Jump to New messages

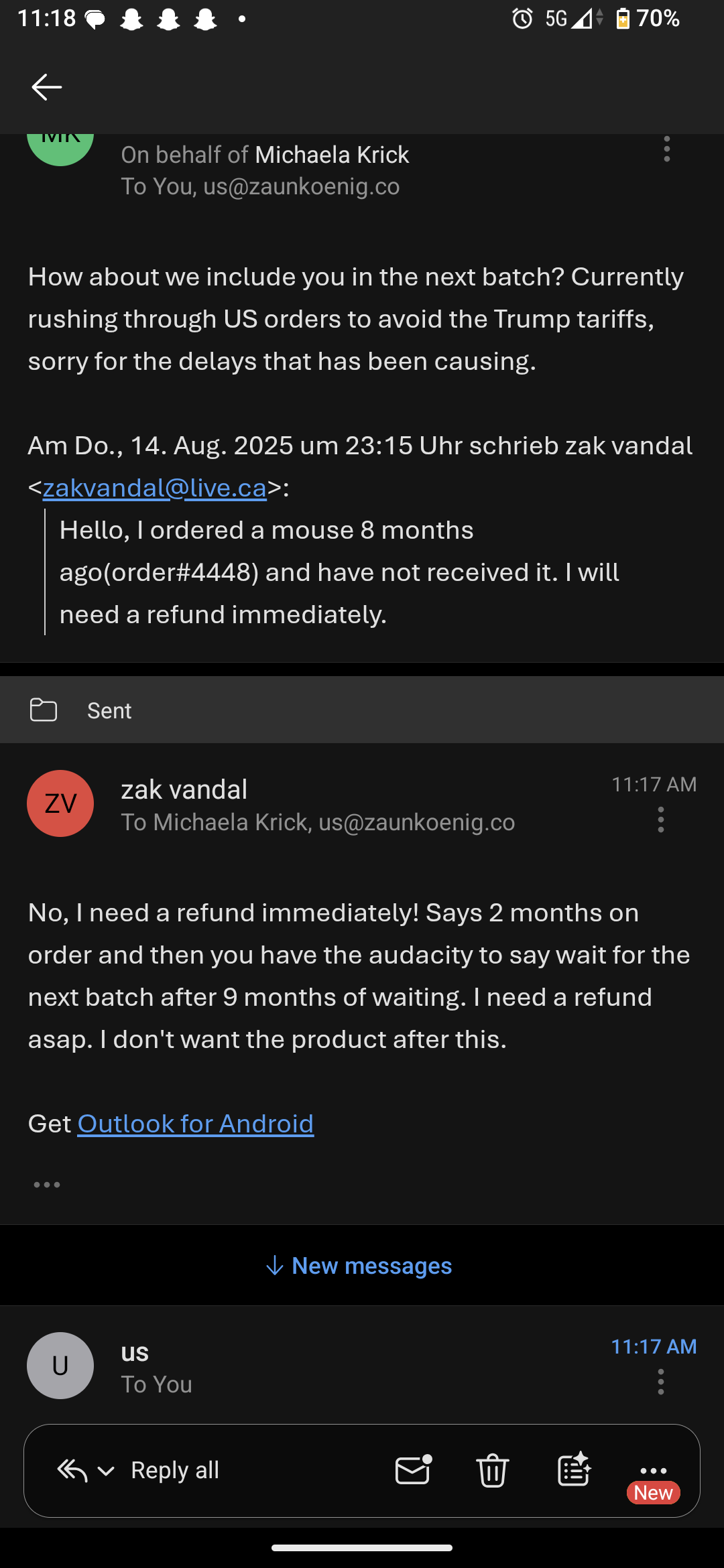click(359, 1266)
